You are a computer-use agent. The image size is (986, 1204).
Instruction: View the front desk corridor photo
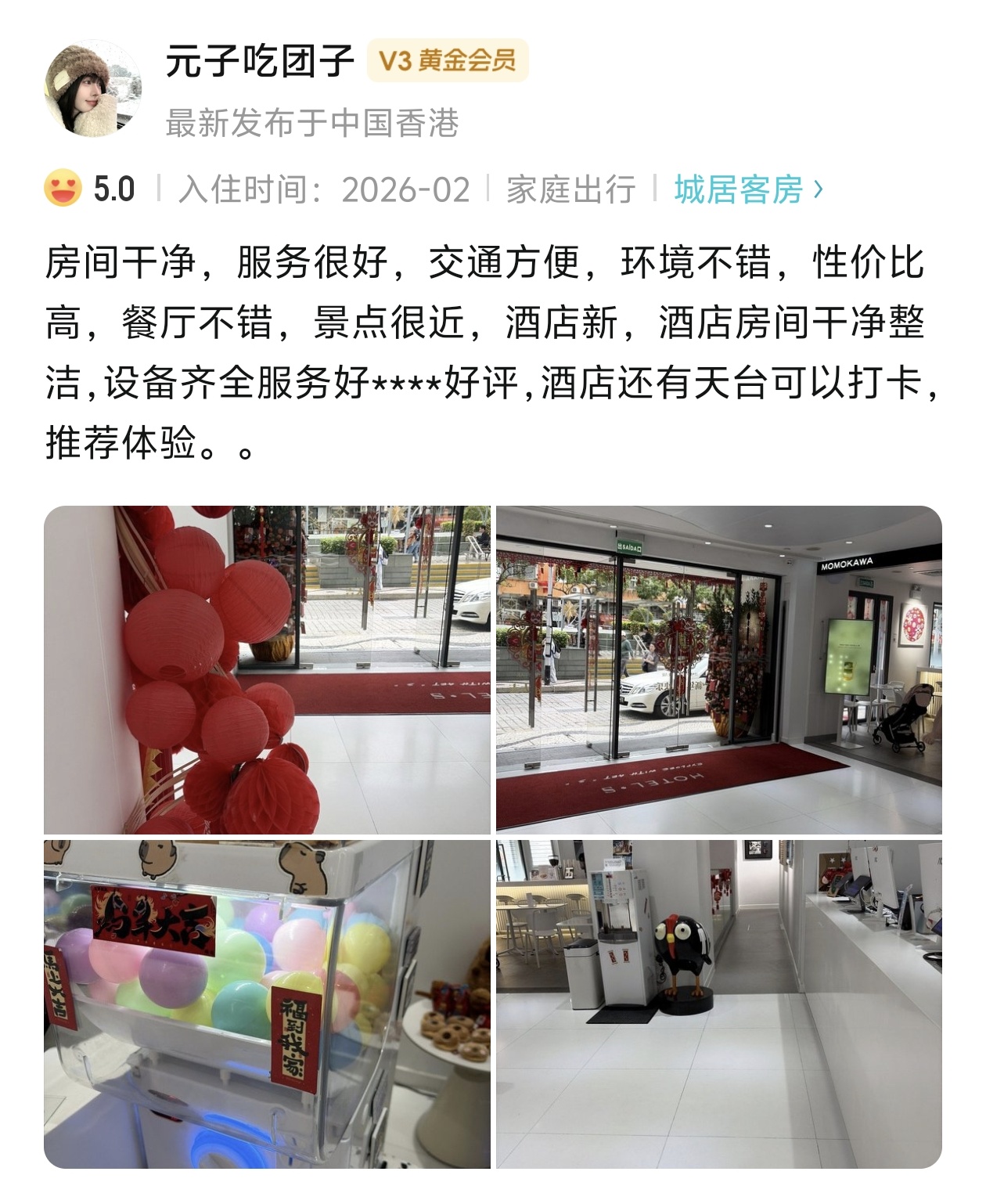pos(718,1004)
